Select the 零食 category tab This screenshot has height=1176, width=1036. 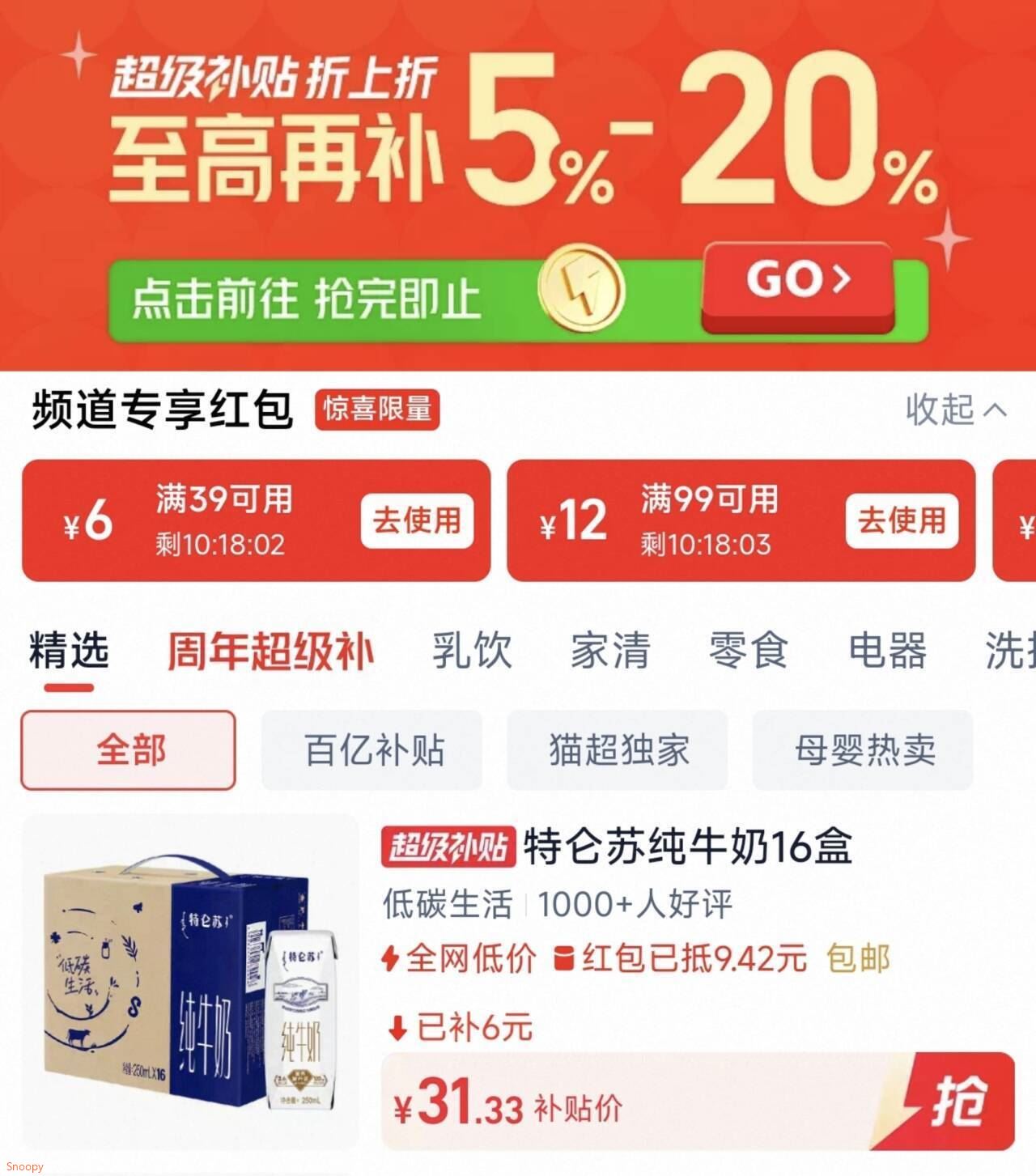pos(749,650)
